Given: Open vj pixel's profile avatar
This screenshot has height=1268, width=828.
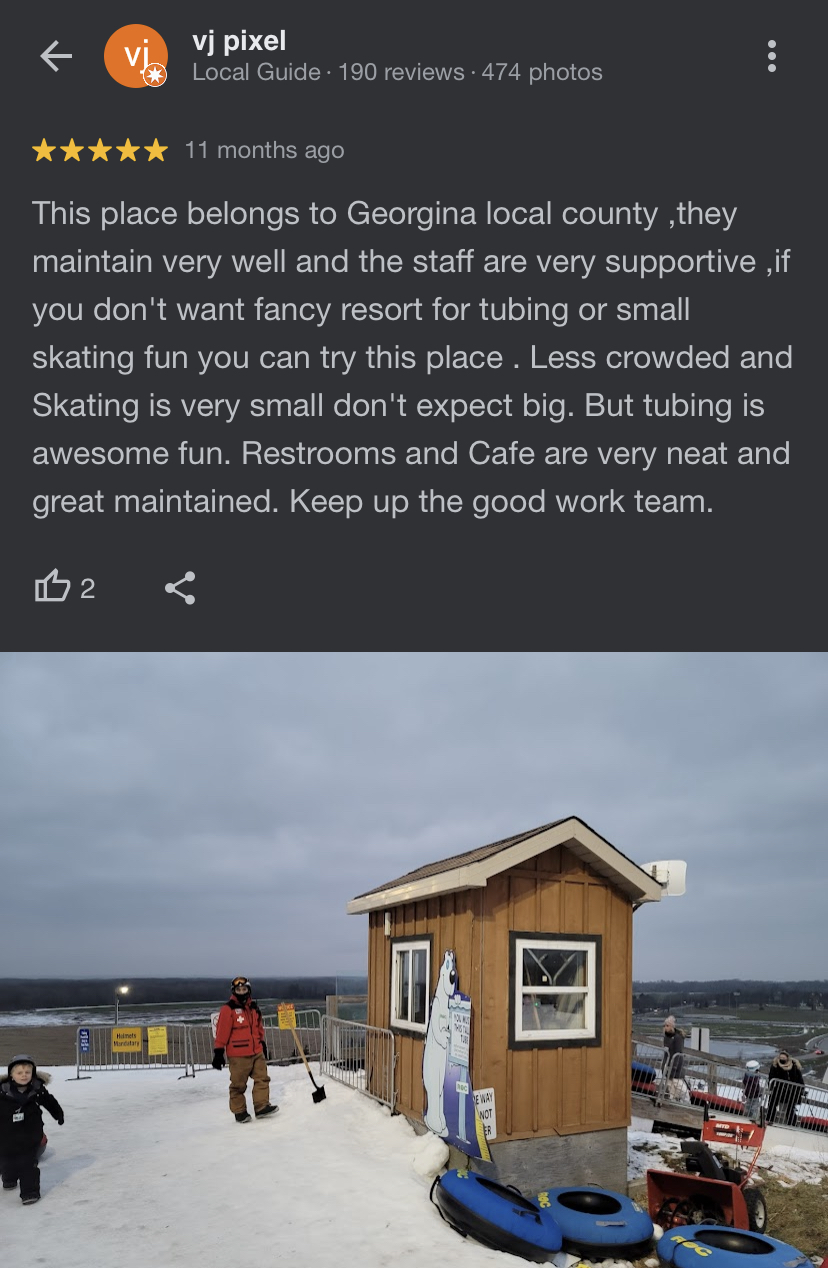Looking at the screenshot, I should pyautogui.click(x=135, y=56).
